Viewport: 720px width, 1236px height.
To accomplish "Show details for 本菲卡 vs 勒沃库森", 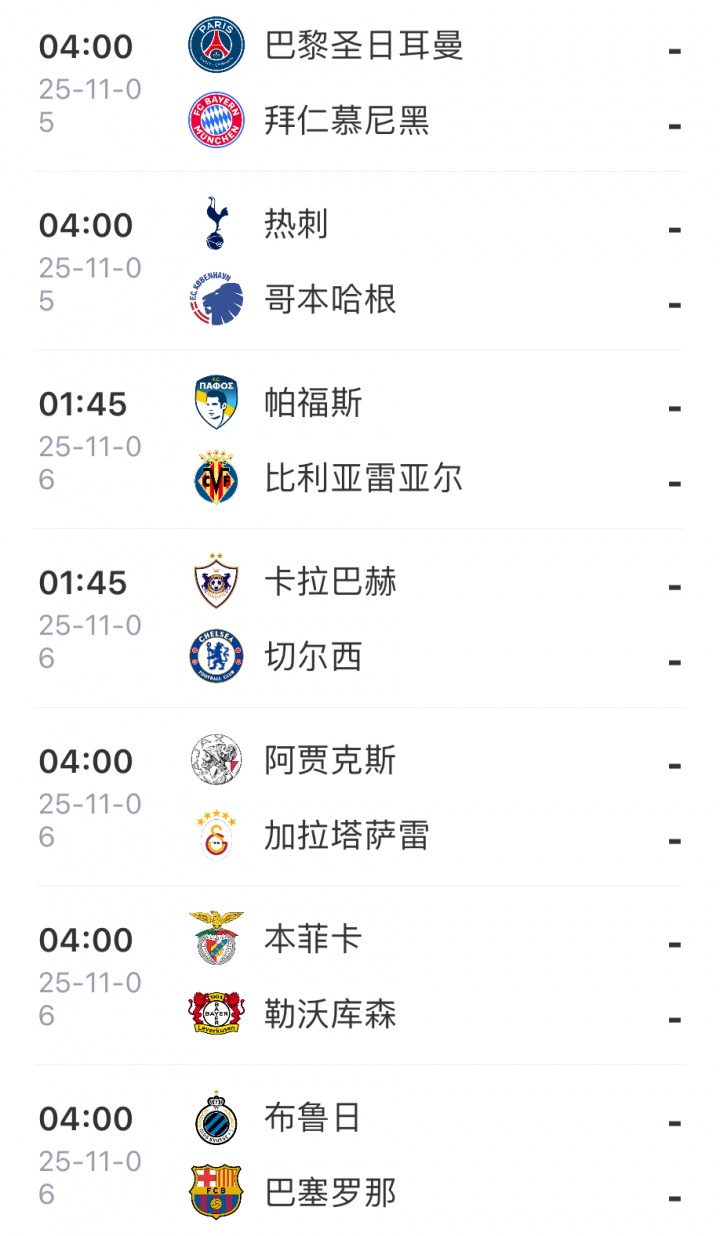I will click(360, 977).
